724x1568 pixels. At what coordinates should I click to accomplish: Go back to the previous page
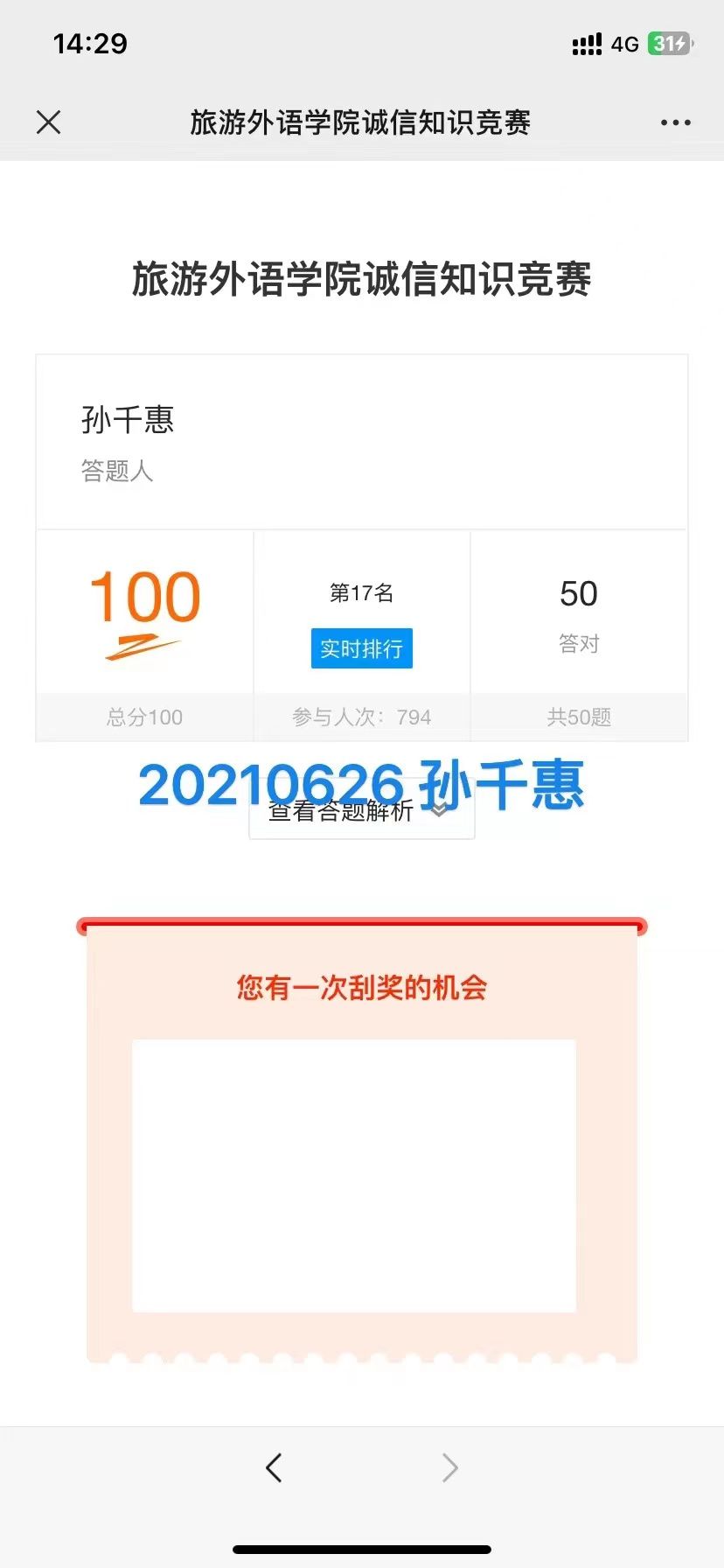274,1467
